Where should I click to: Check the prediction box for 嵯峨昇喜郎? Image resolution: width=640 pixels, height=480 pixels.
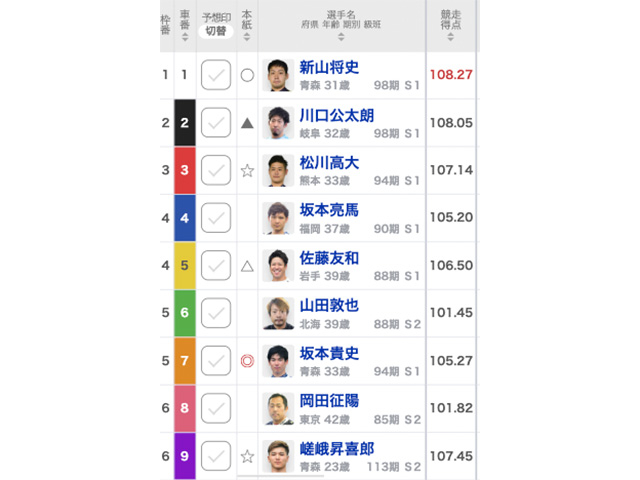(x=216, y=456)
